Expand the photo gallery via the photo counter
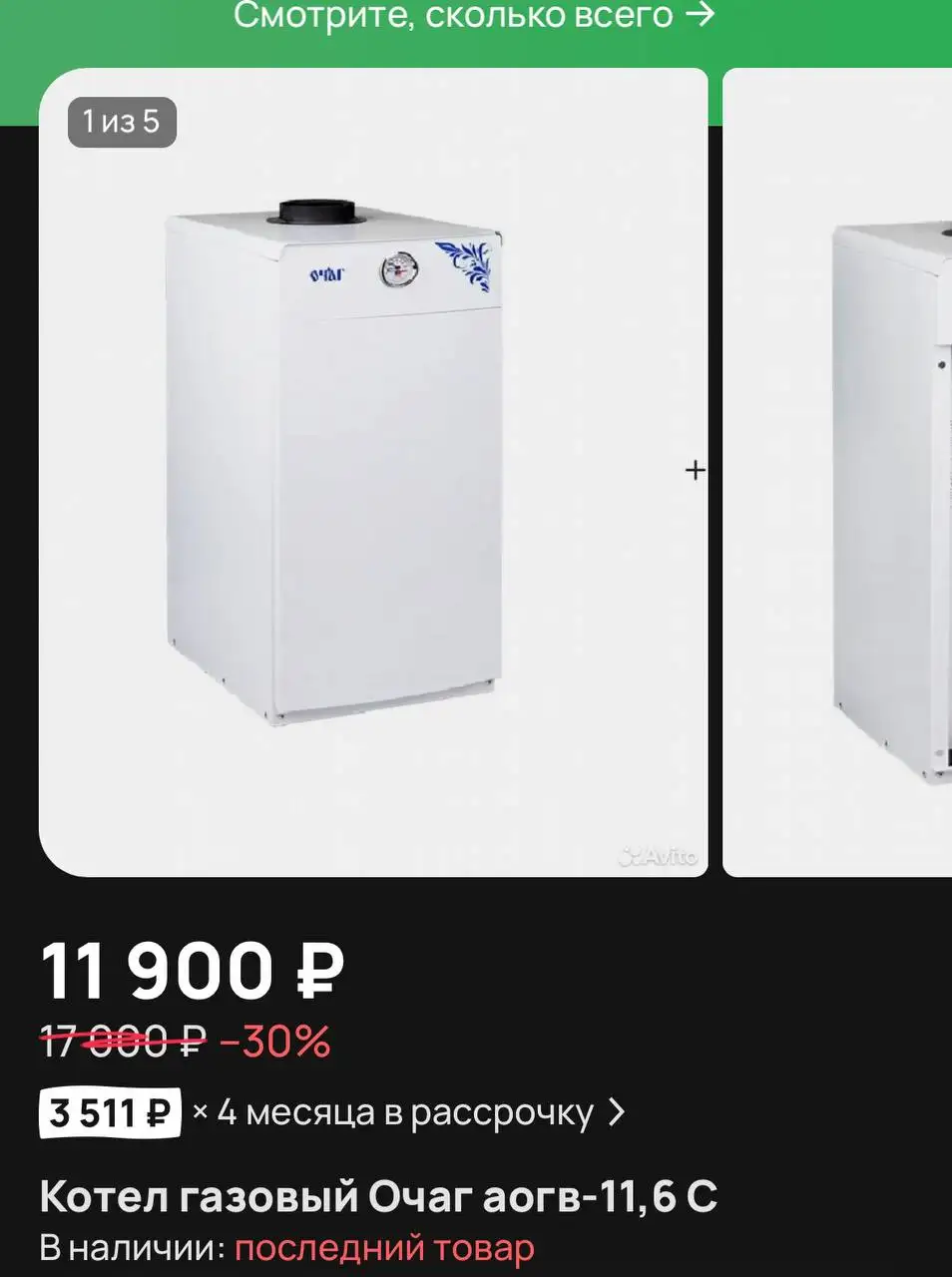Viewport: 952px width, 1277px height. pyautogui.click(x=122, y=123)
